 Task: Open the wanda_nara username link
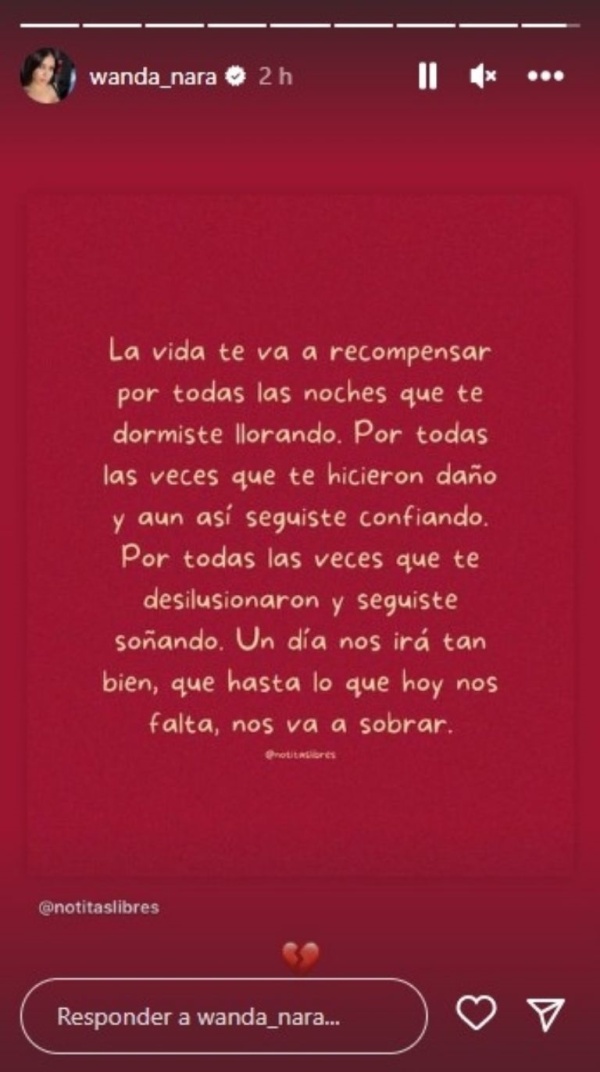153,77
